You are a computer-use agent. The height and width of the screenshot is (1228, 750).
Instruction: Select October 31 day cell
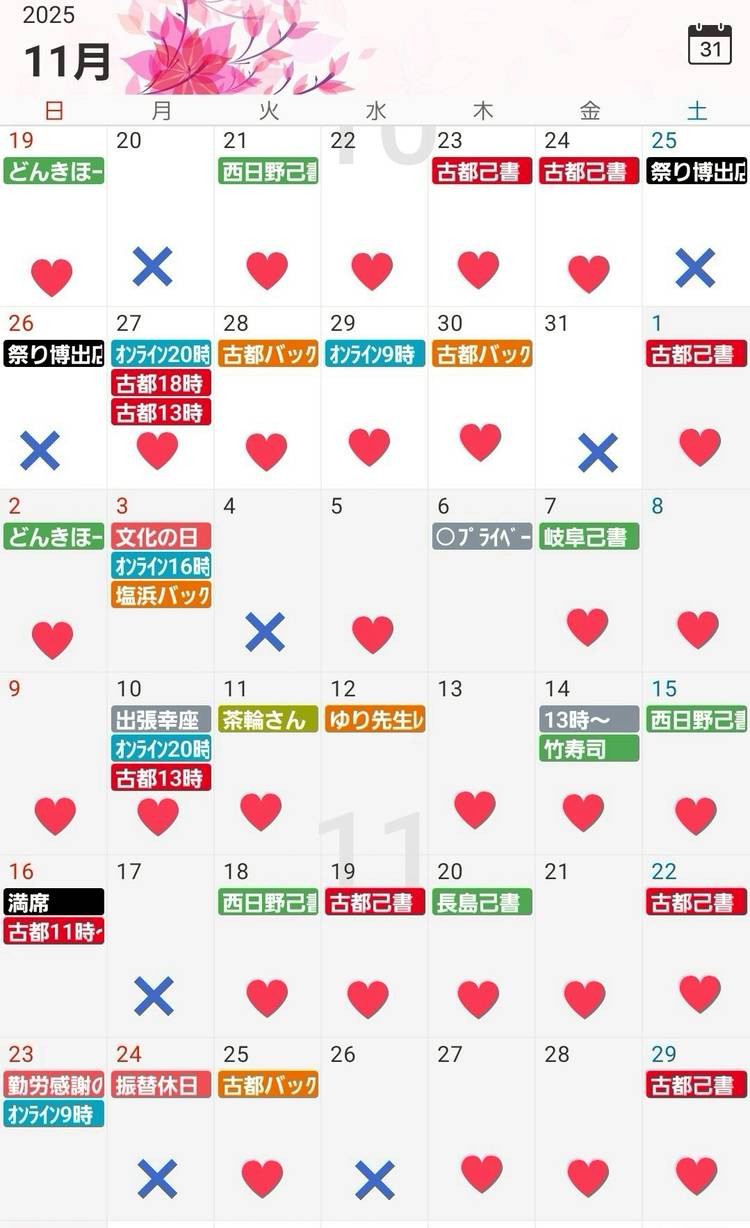(x=588, y=397)
